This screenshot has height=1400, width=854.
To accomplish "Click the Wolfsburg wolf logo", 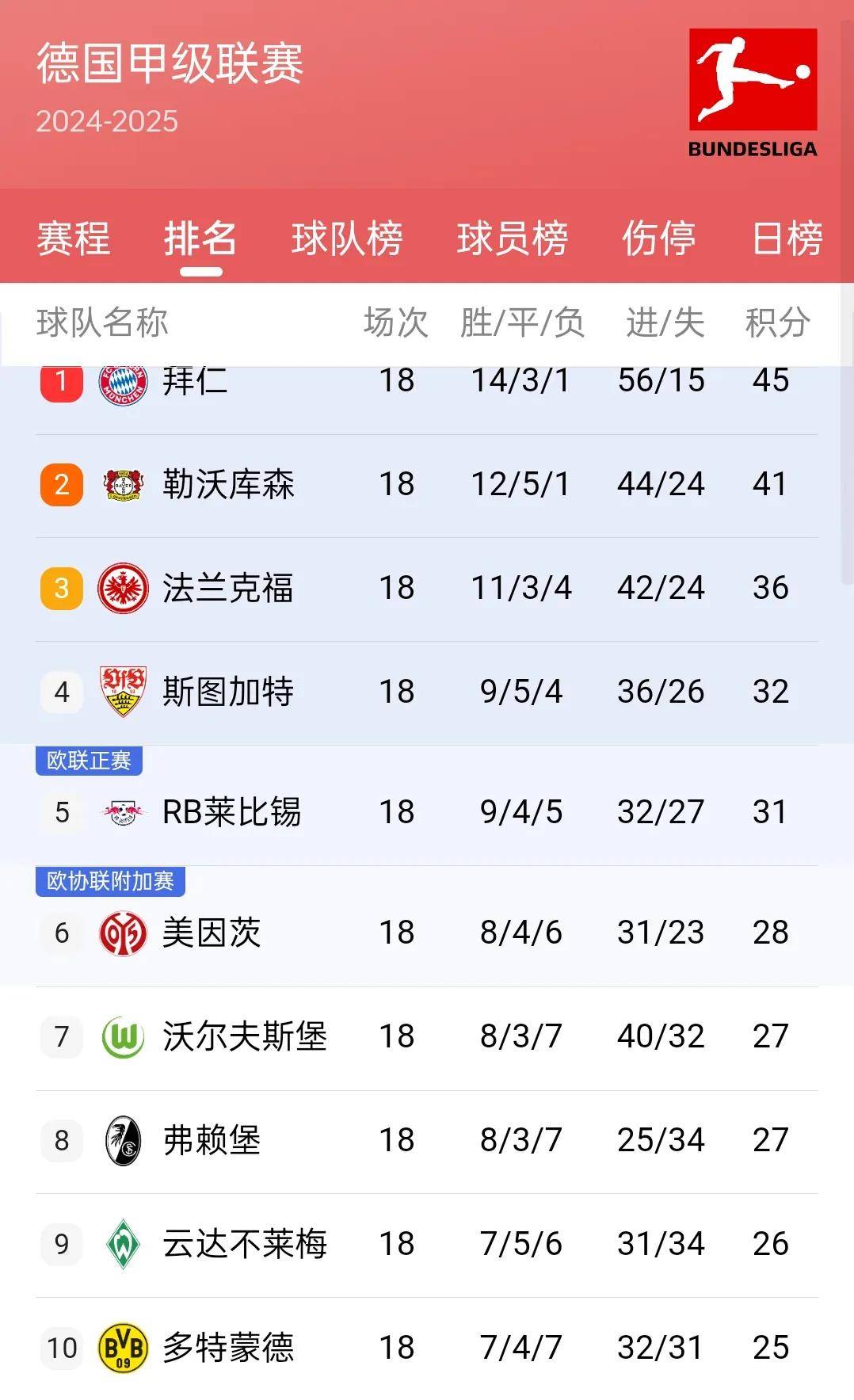I will [123, 1036].
